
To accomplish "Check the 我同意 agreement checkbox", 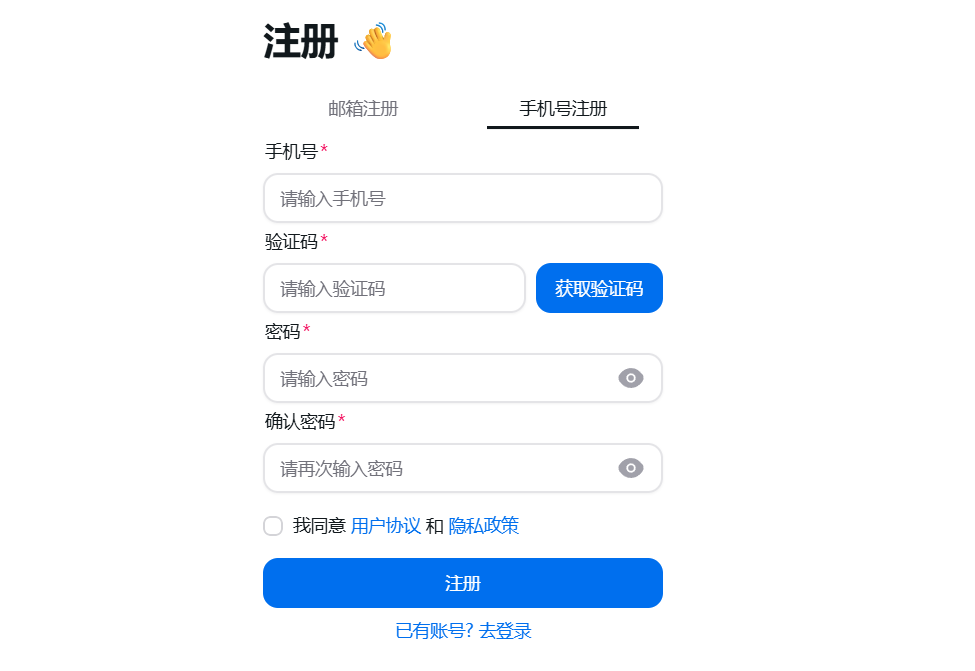I will pyautogui.click(x=273, y=526).
